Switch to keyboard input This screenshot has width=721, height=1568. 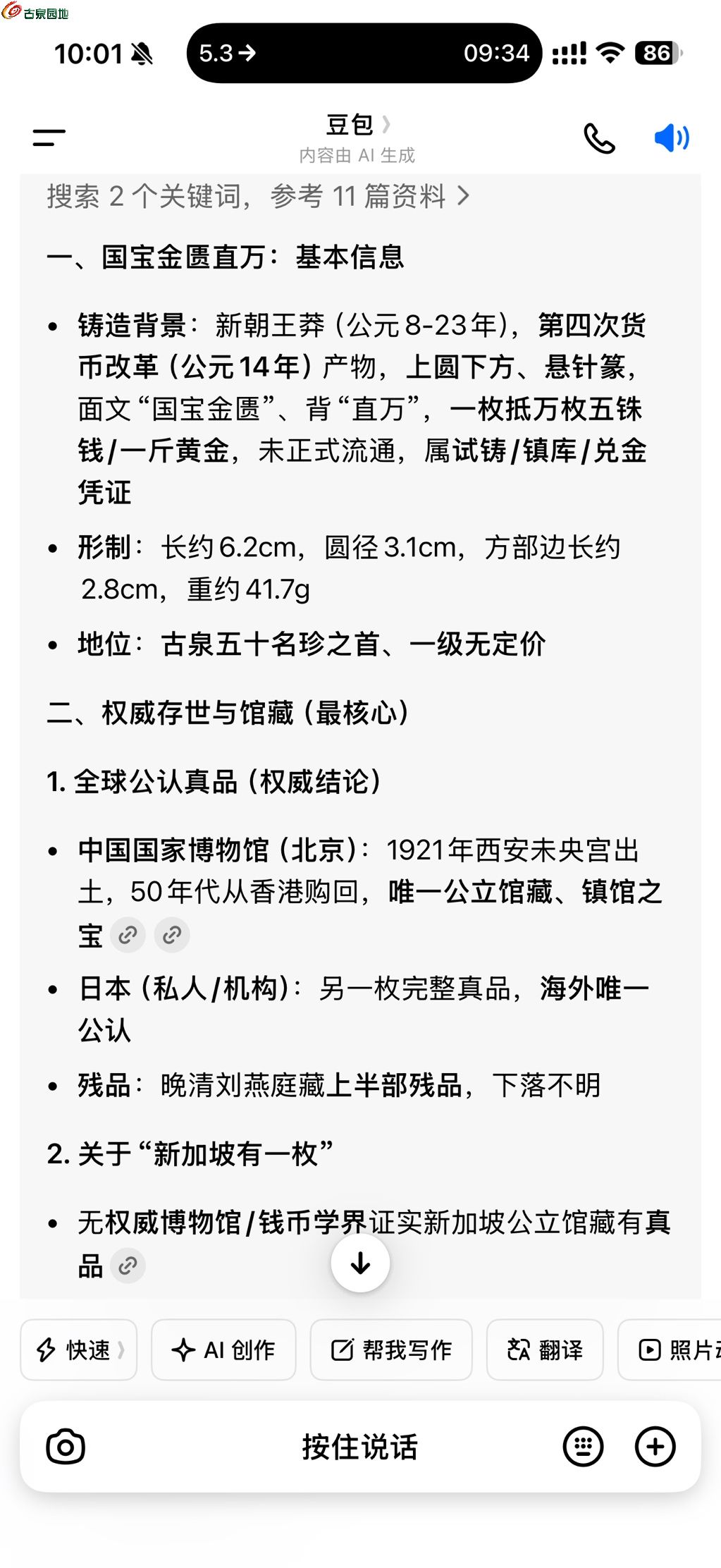(x=583, y=1447)
